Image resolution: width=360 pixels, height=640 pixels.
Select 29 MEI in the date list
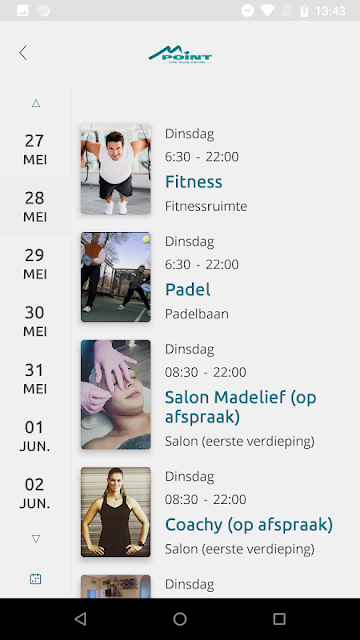coord(35,264)
